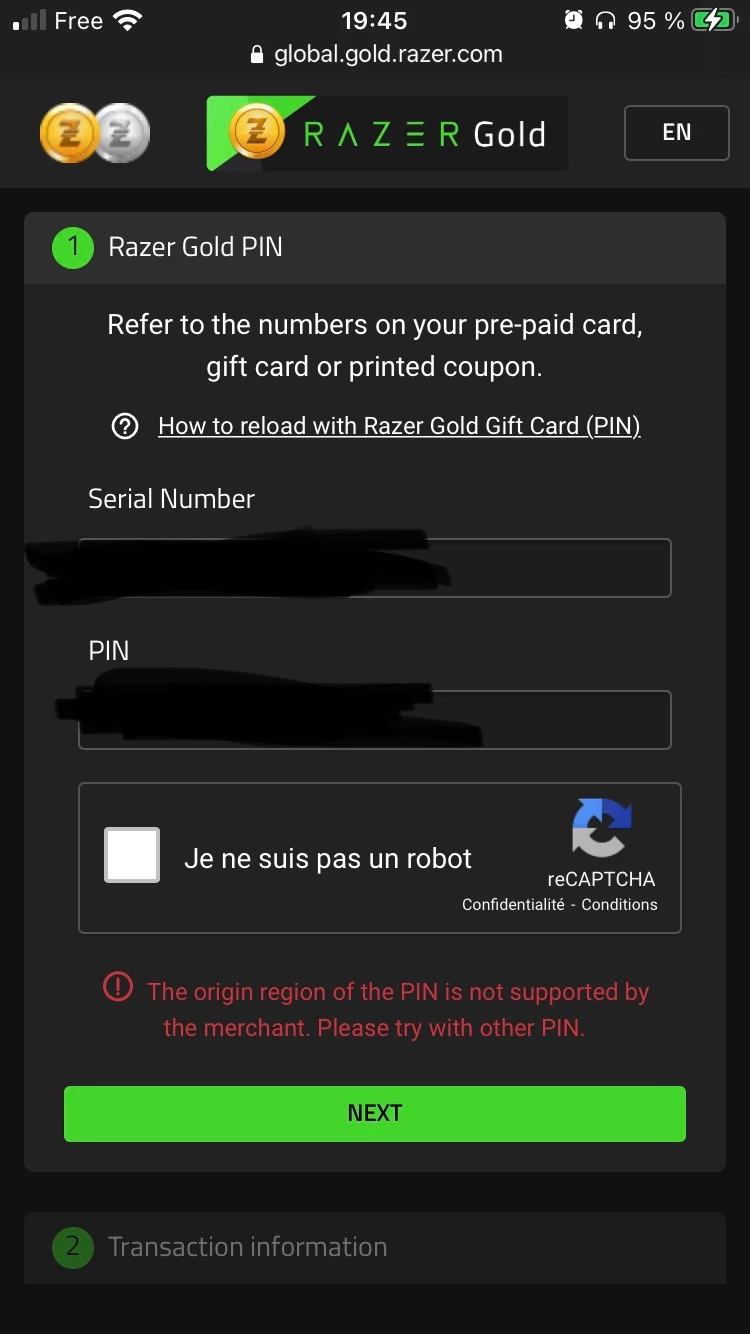Open How to reload with Razer Gold Gift Card link

[x=399, y=426]
